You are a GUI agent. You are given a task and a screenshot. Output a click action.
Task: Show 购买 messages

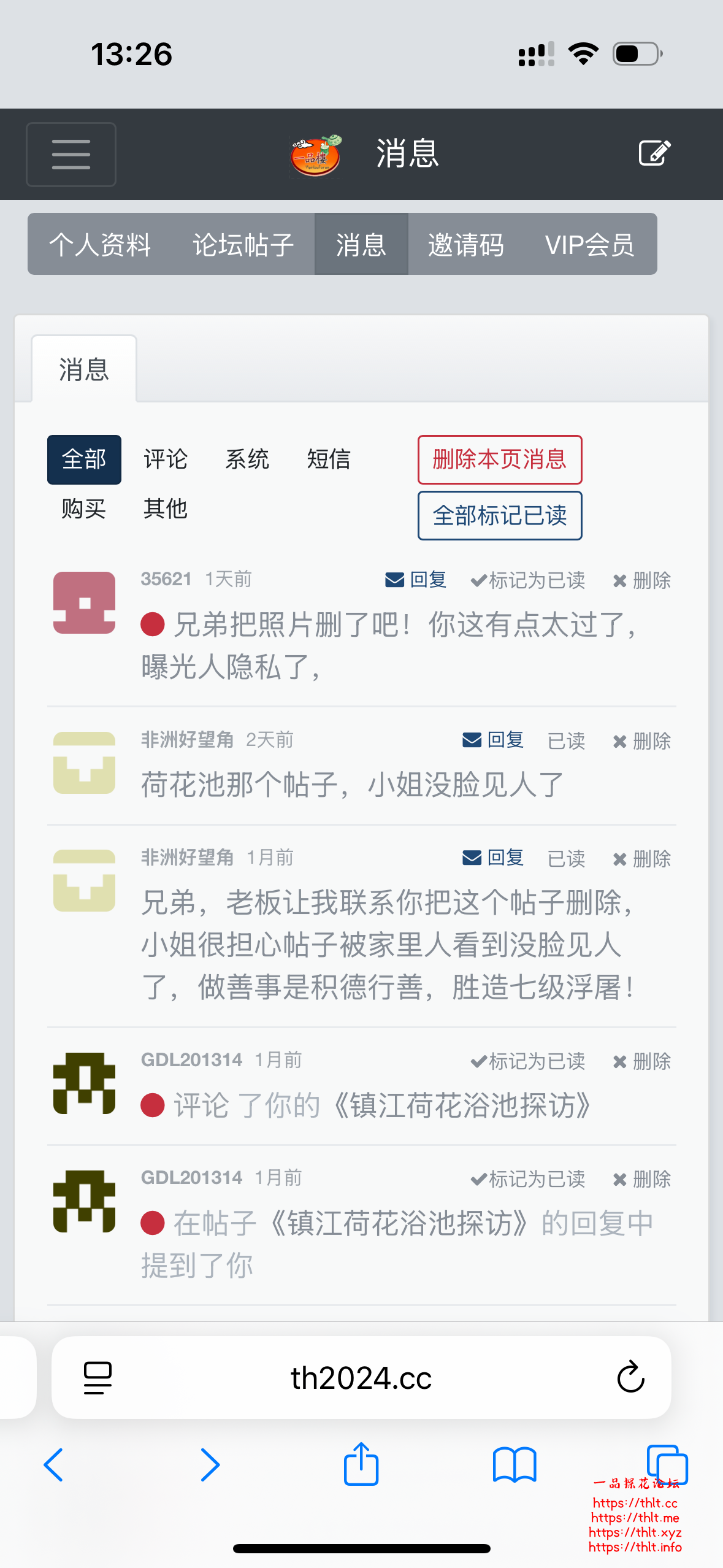[x=84, y=509]
